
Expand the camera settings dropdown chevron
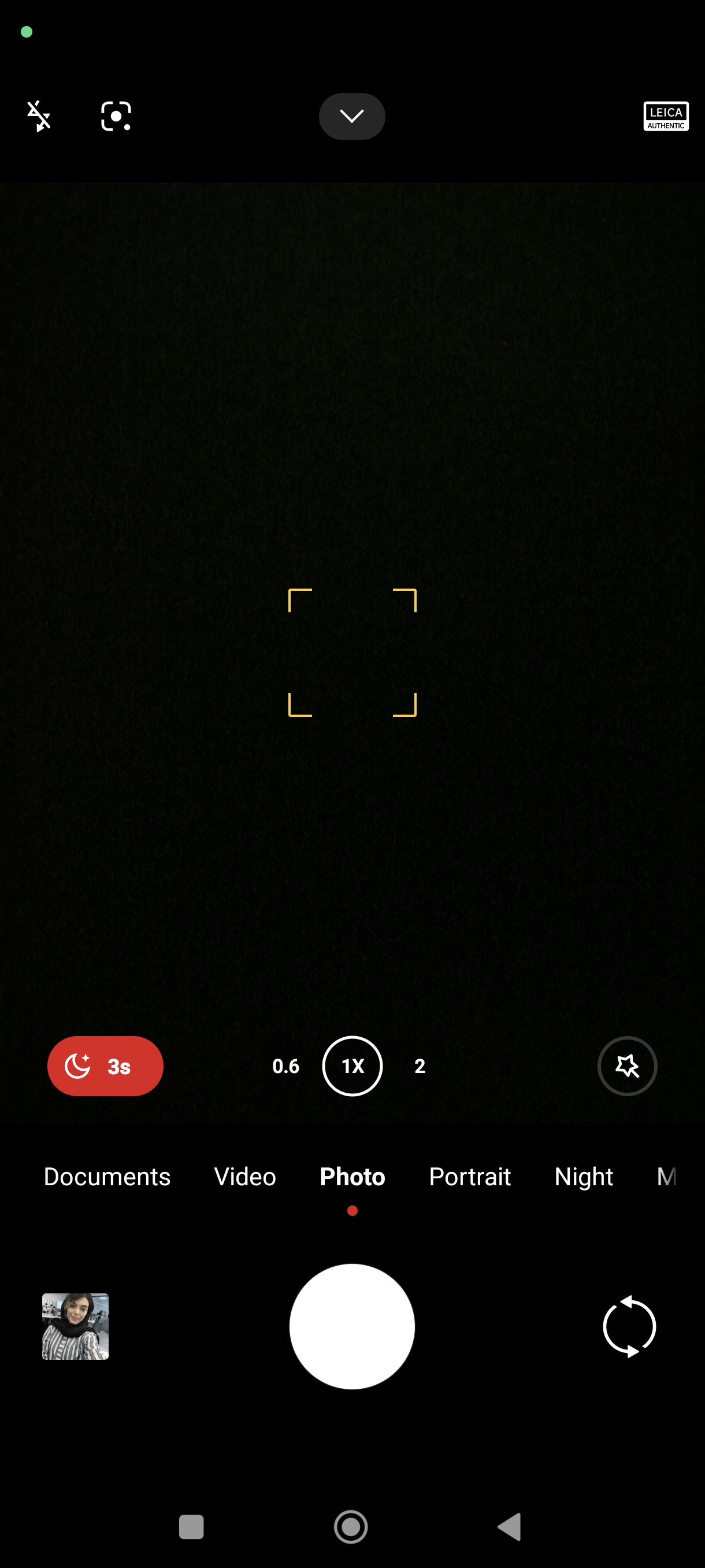click(351, 116)
